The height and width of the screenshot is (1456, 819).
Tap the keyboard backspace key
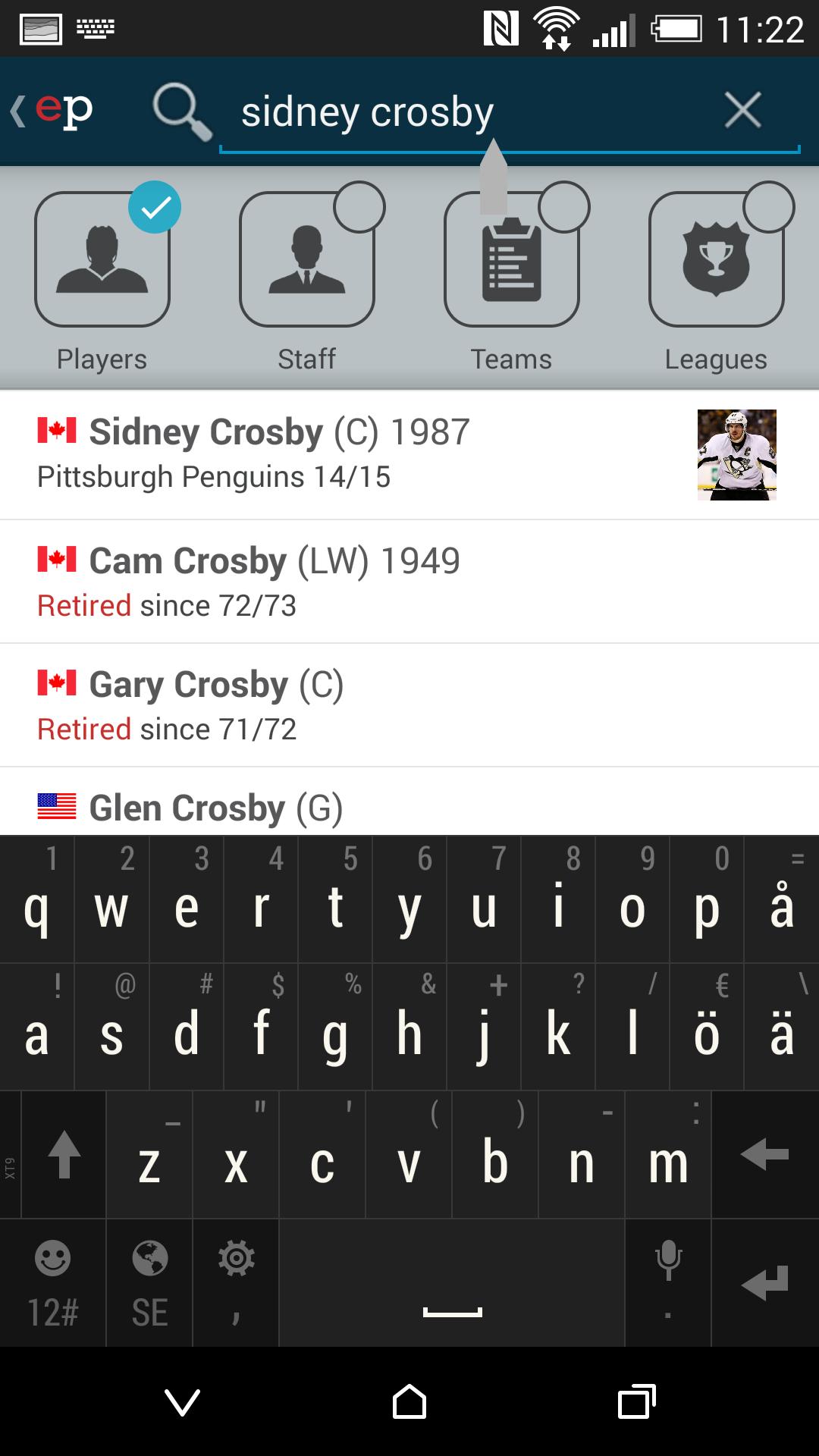pyautogui.click(x=765, y=1155)
